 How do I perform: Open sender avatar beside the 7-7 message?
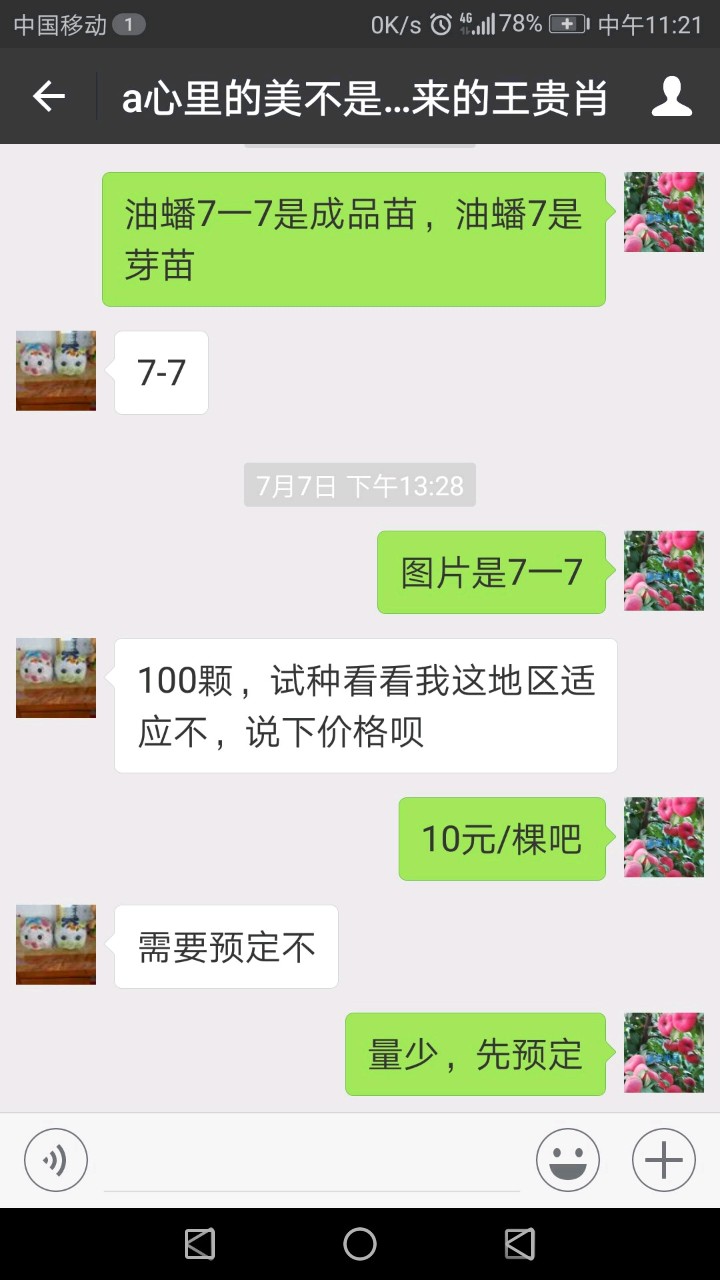(x=56, y=371)
